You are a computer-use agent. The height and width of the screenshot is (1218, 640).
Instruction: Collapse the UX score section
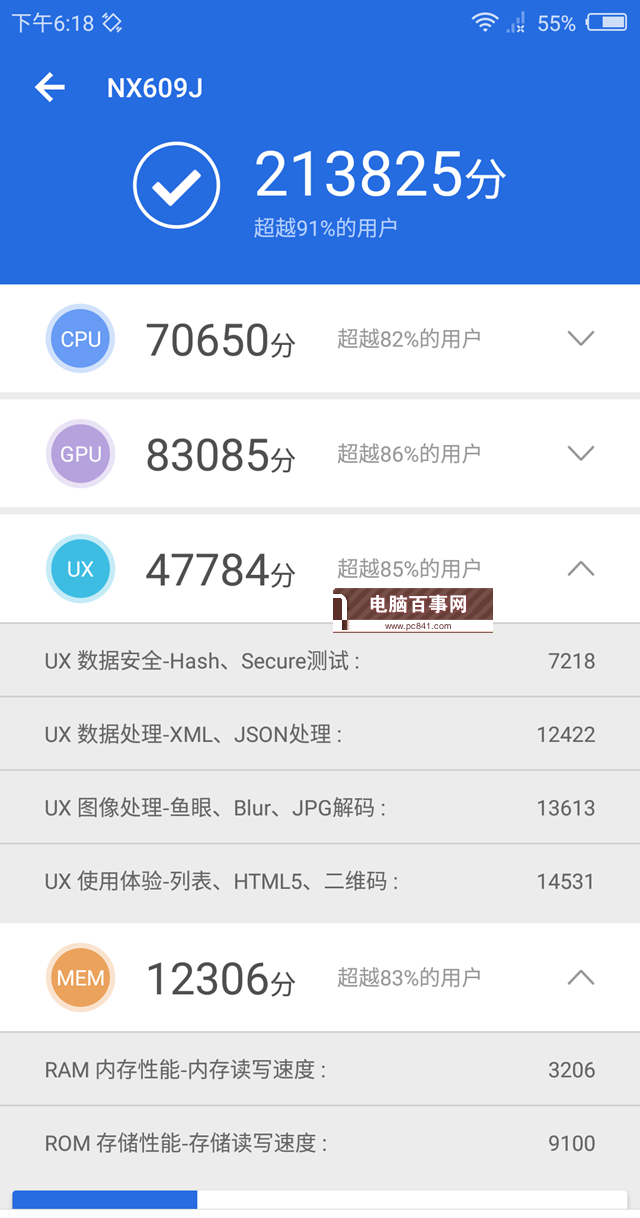[x=580, y=568]
